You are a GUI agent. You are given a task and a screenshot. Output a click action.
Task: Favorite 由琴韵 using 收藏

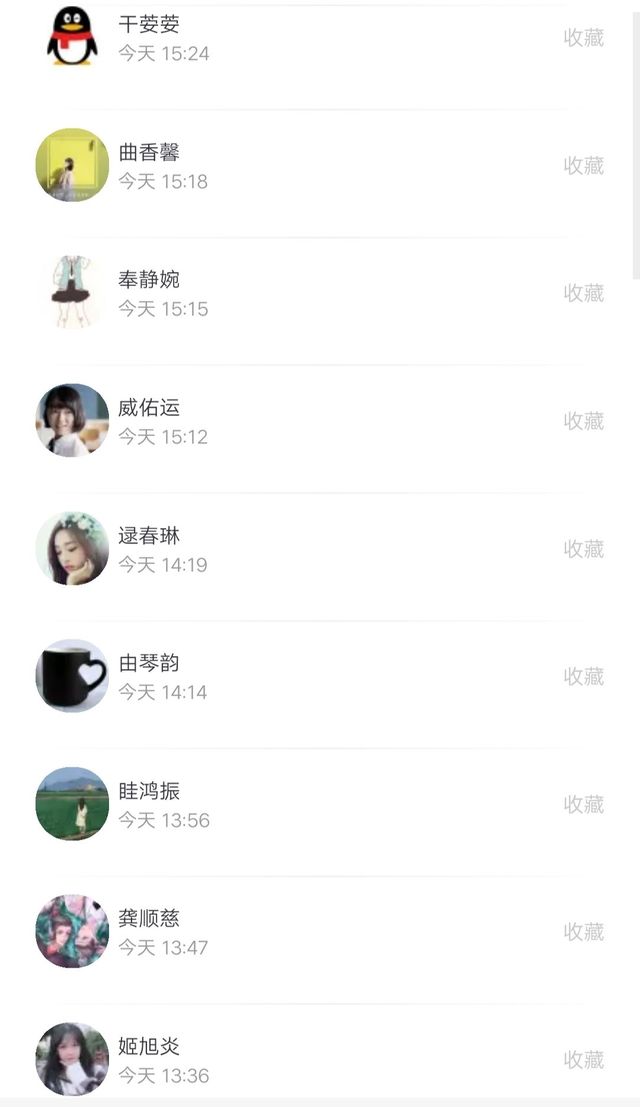click(584, 677)
